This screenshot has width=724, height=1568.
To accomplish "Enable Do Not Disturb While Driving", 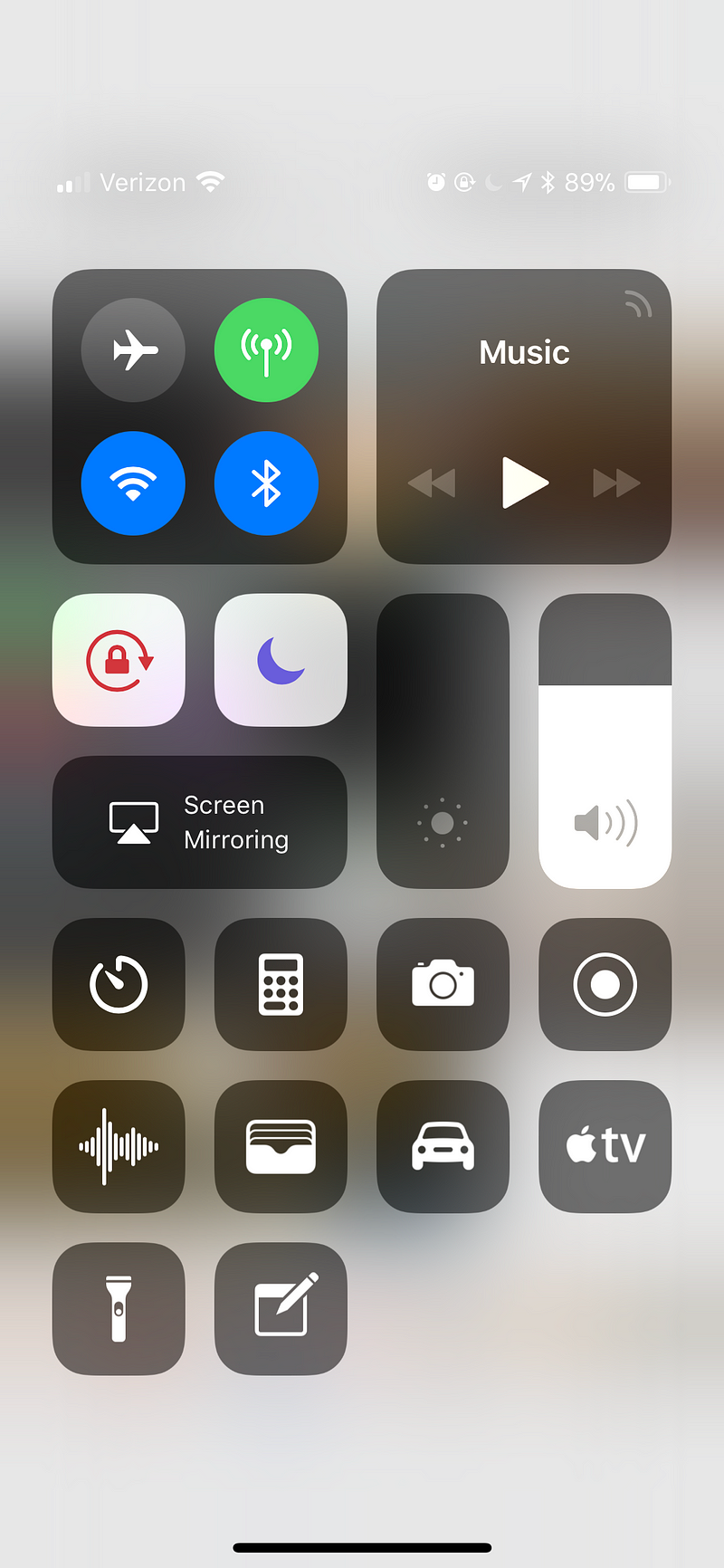I will 443,1146.
